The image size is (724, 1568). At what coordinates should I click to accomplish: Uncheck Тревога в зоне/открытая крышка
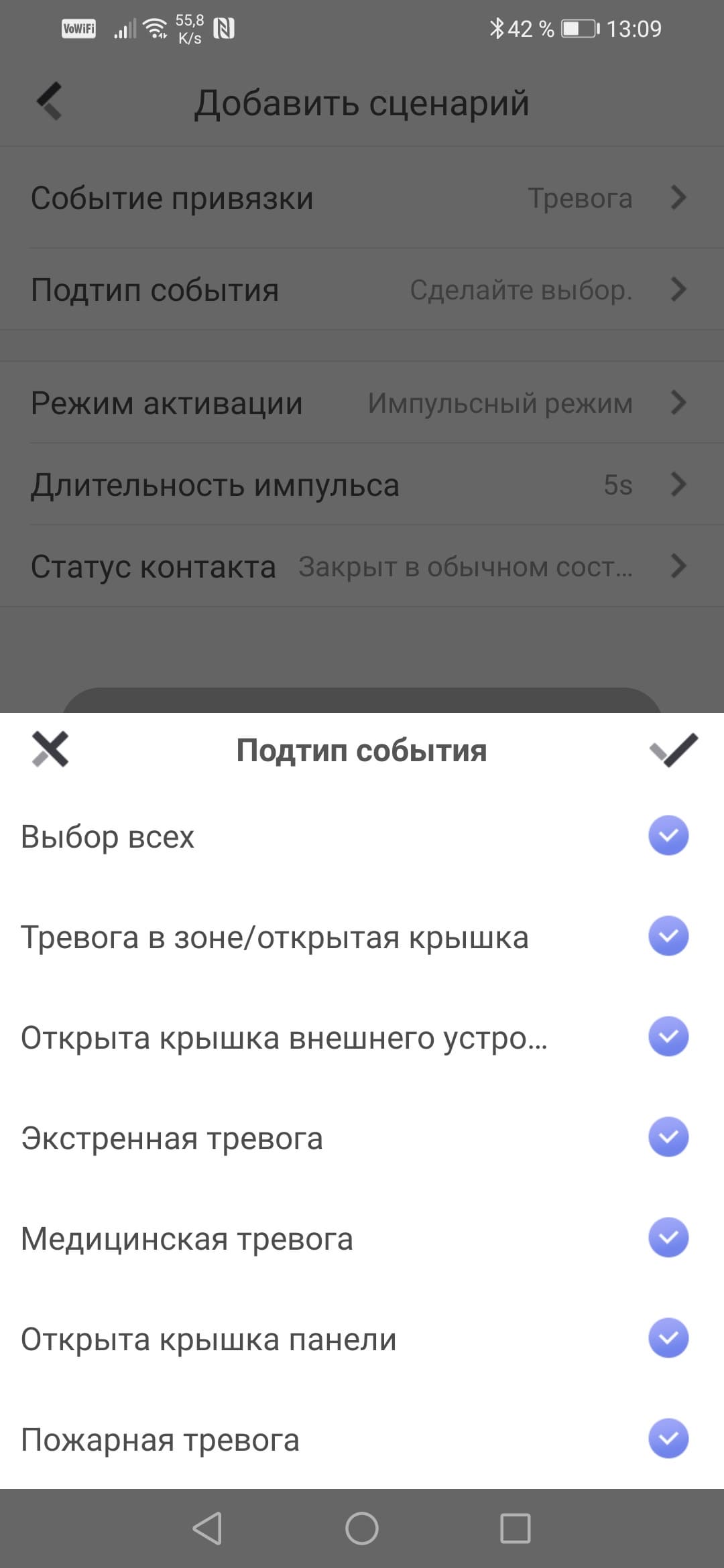[668, 936]
